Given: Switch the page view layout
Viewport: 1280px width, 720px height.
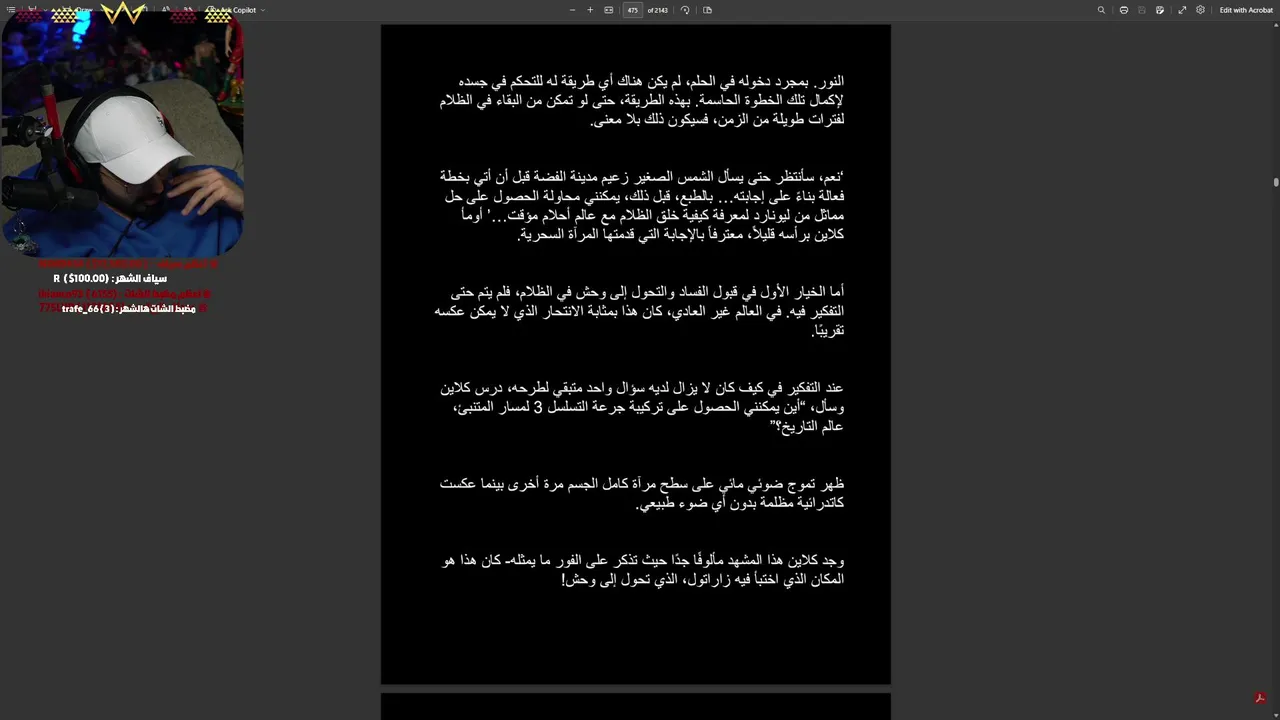Looking at the screenshot, I should [707, 10].
